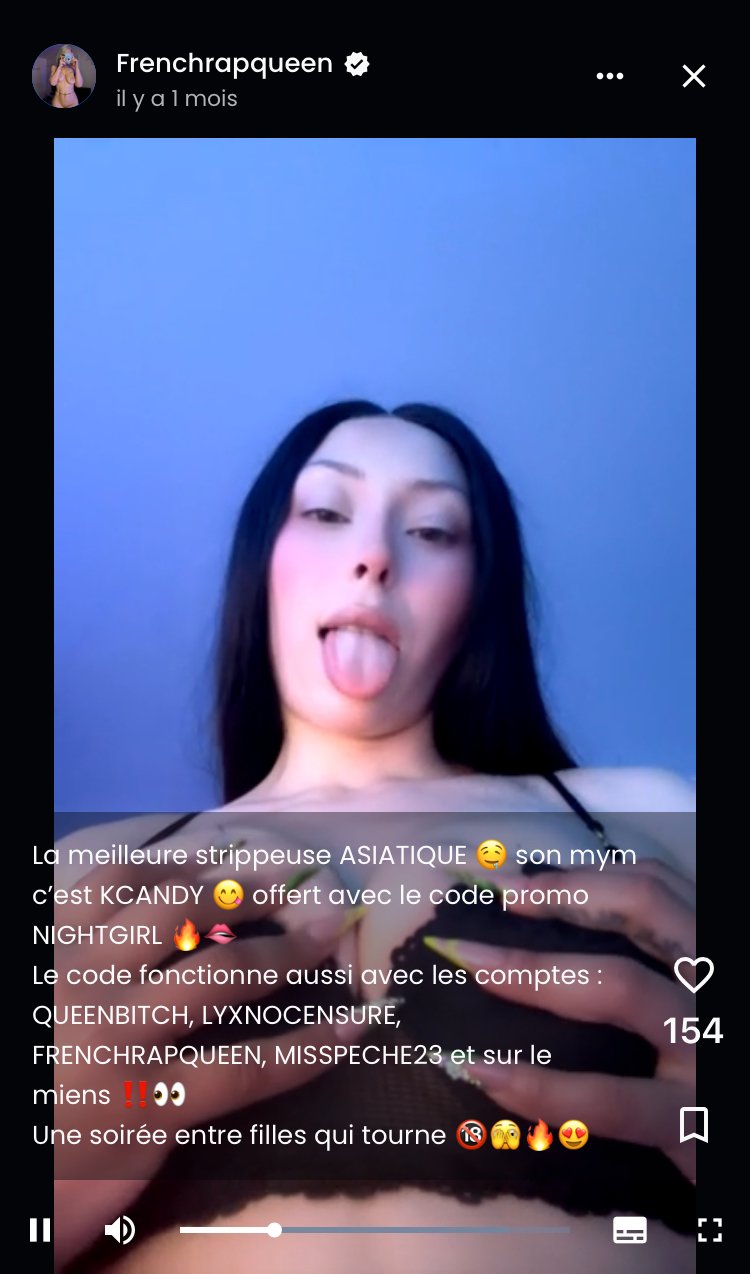Viewport: 750px width, 1274px height.
Task: Open the Frenchrapqueen username link
Action: pyautogui.click(x=224, y=63)
